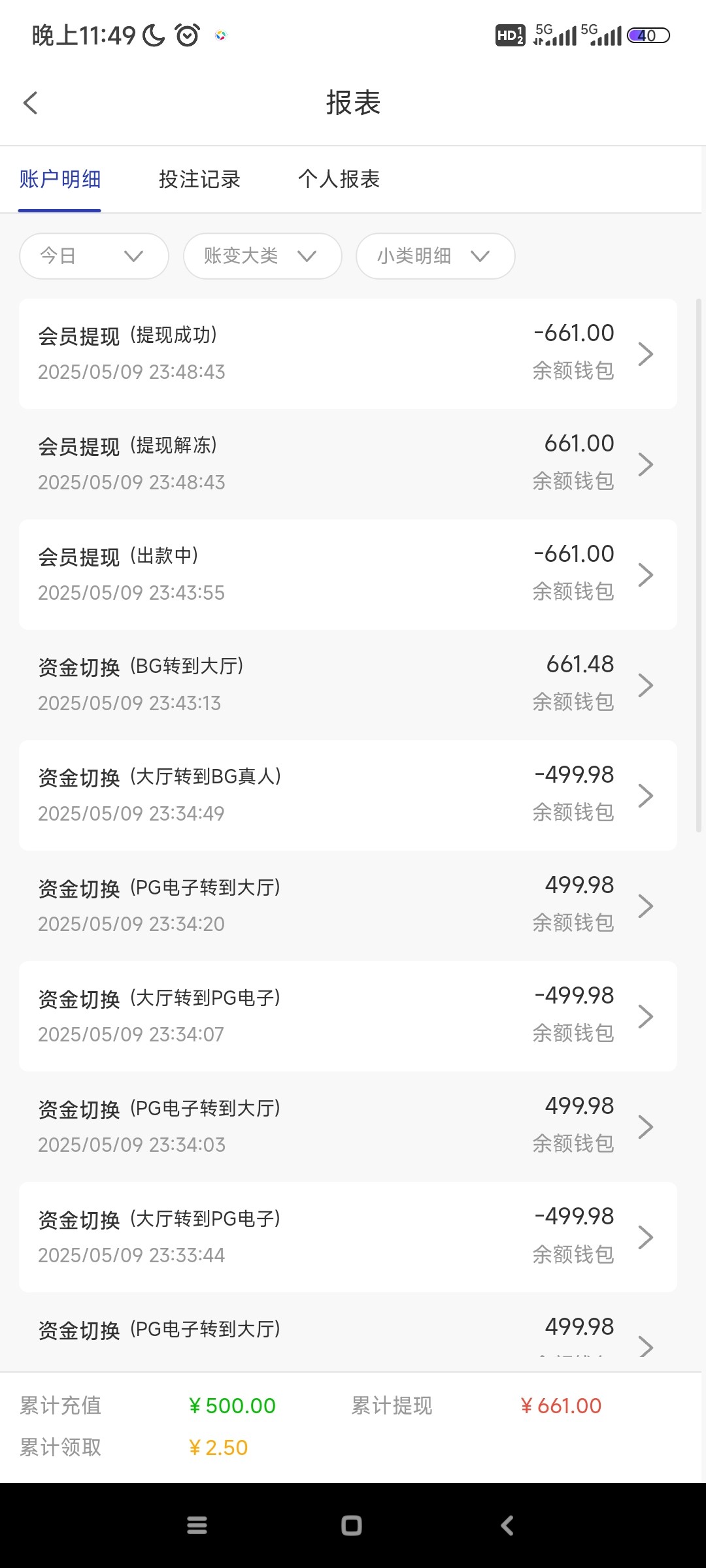The width and height of the screenshot is (706, 1568).
Task: Open the 会员提现 (出款中) record
Action: click(x=348, y=575)
